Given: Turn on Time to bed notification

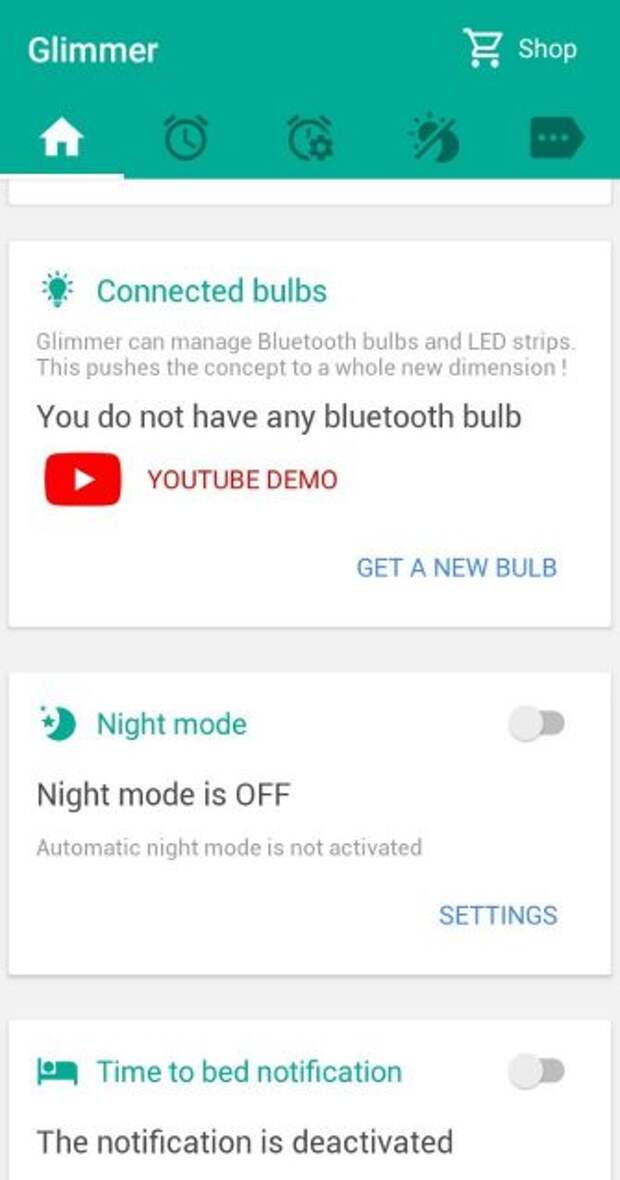Looking at the screenshot, I should point(538,1072).
